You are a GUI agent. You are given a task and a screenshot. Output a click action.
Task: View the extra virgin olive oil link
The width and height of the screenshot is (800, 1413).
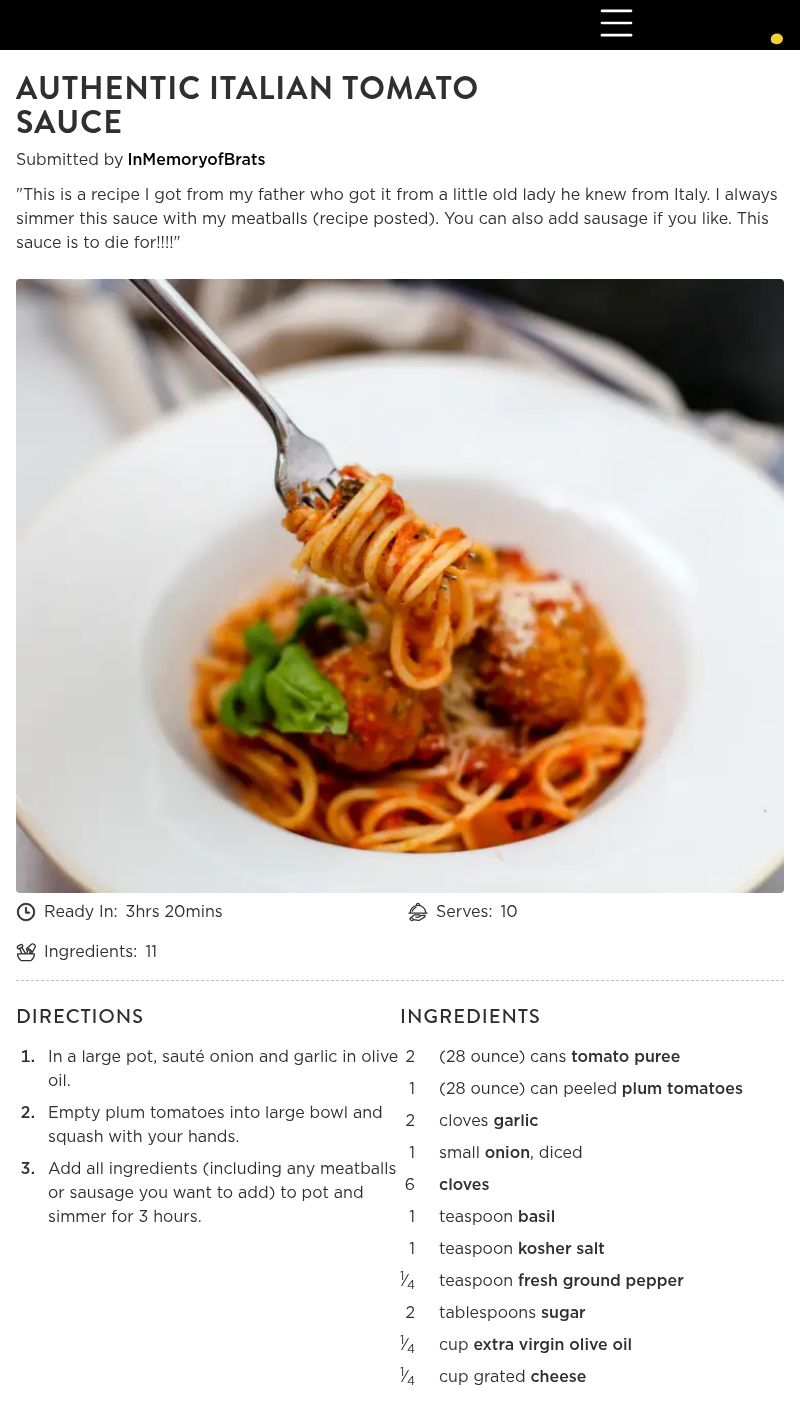coord(552,1345)
